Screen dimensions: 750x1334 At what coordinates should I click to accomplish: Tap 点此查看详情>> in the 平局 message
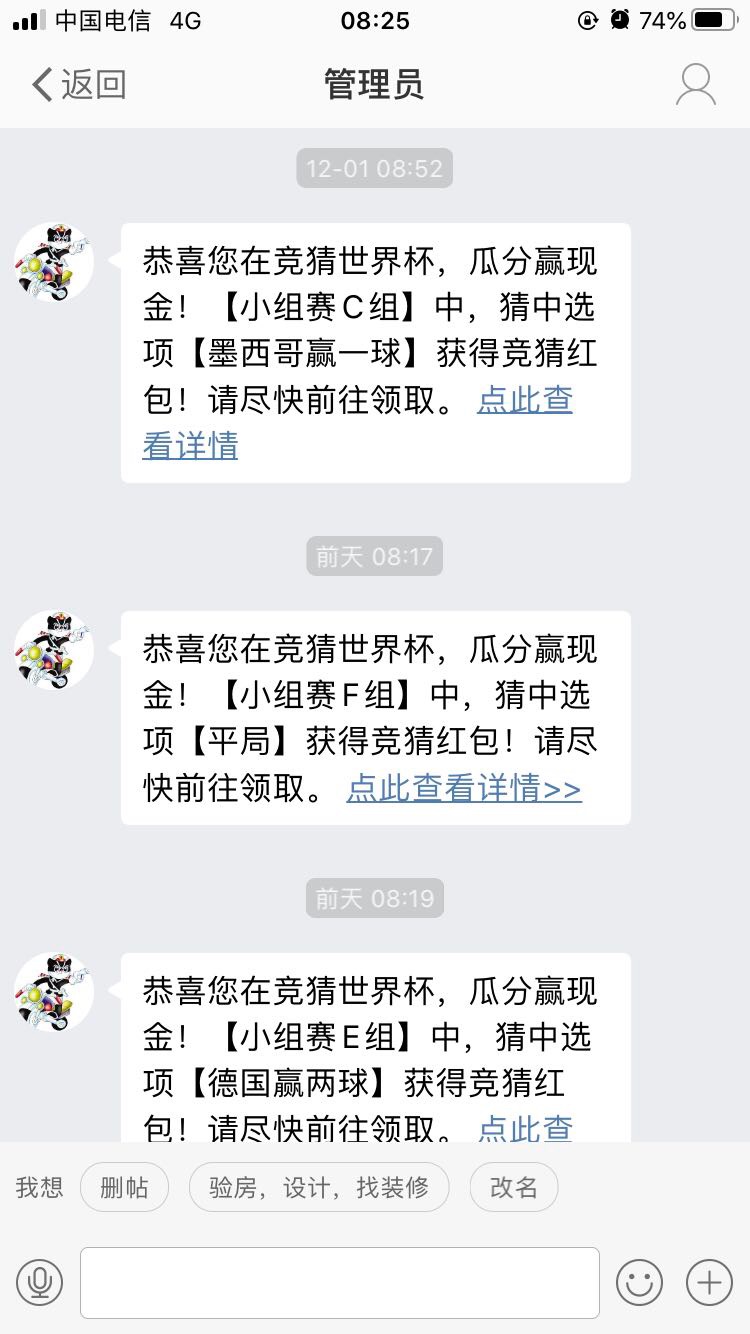click(x=464, y=788)
